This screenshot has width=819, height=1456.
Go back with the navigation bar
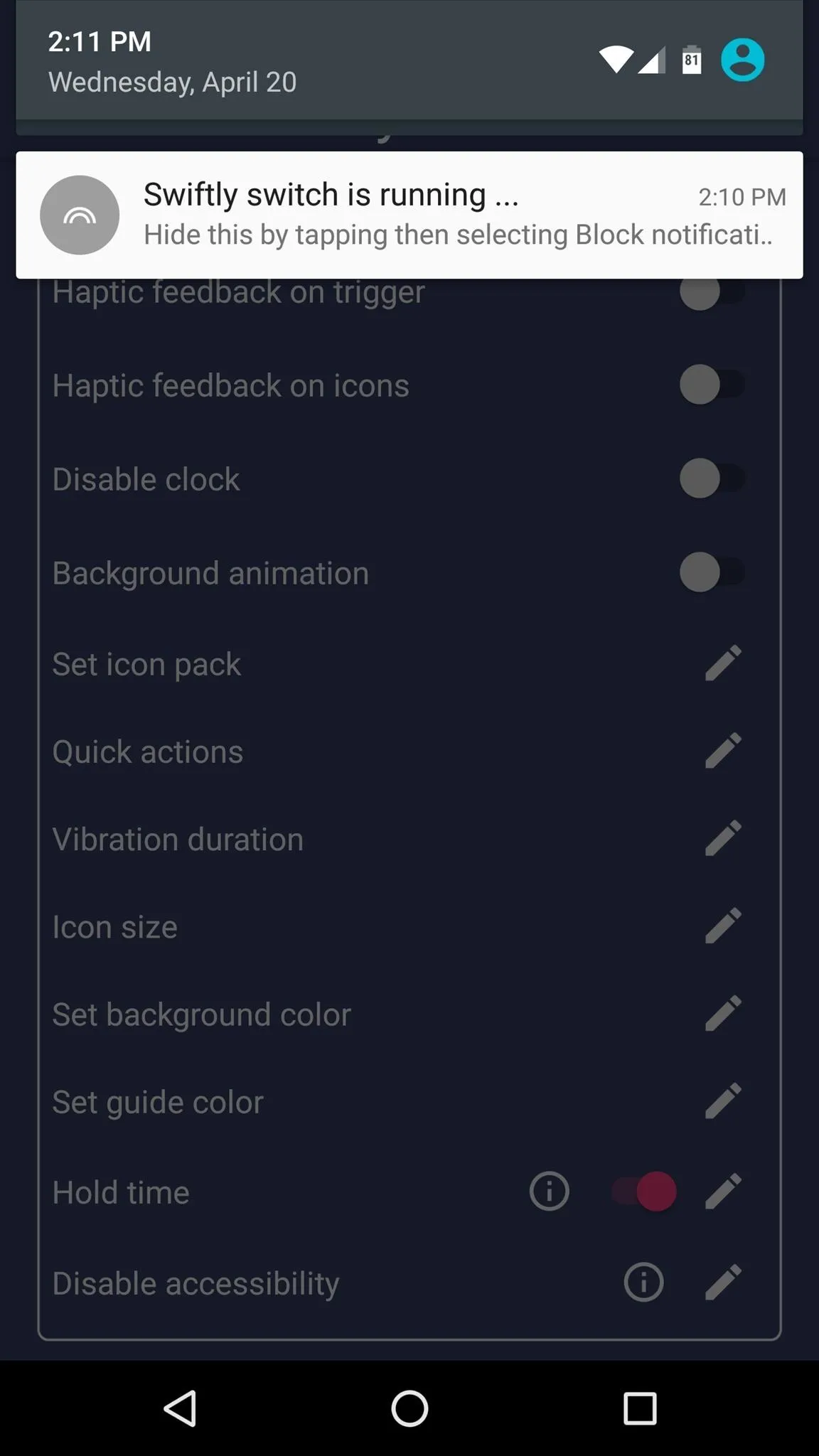coord(181,1408)
